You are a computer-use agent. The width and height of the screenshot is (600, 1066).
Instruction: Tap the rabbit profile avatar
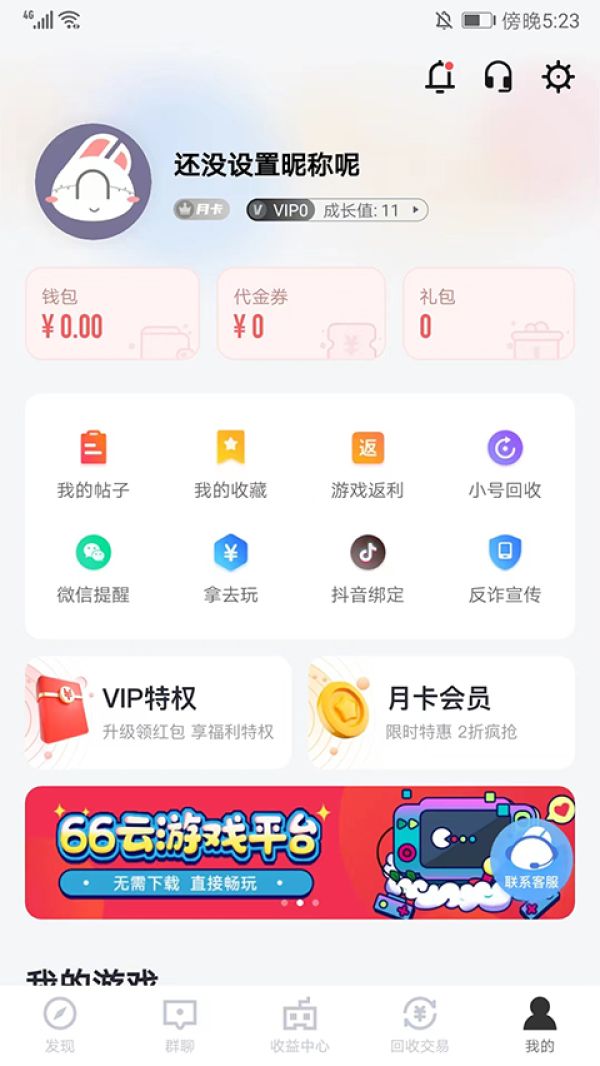coord(93,182)
